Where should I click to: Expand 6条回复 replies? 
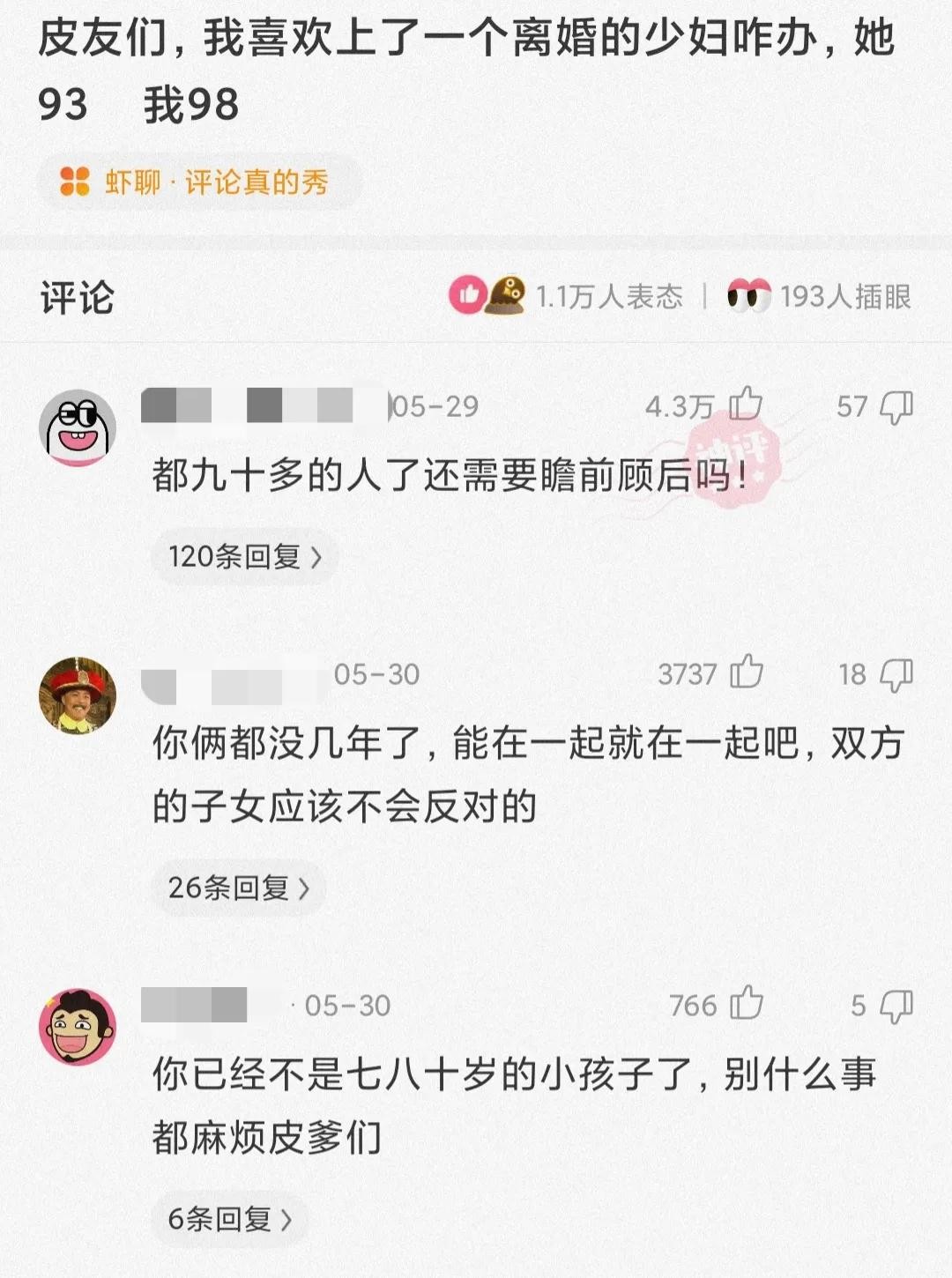229,1219
